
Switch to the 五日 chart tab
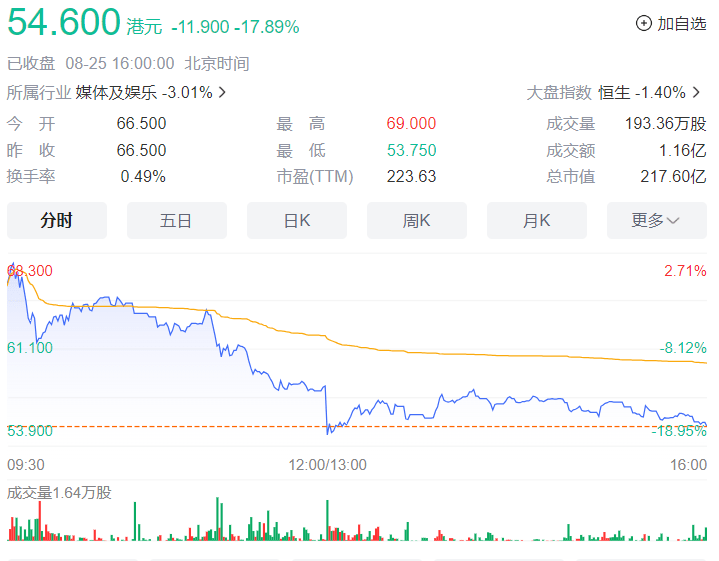pos(176,221)
